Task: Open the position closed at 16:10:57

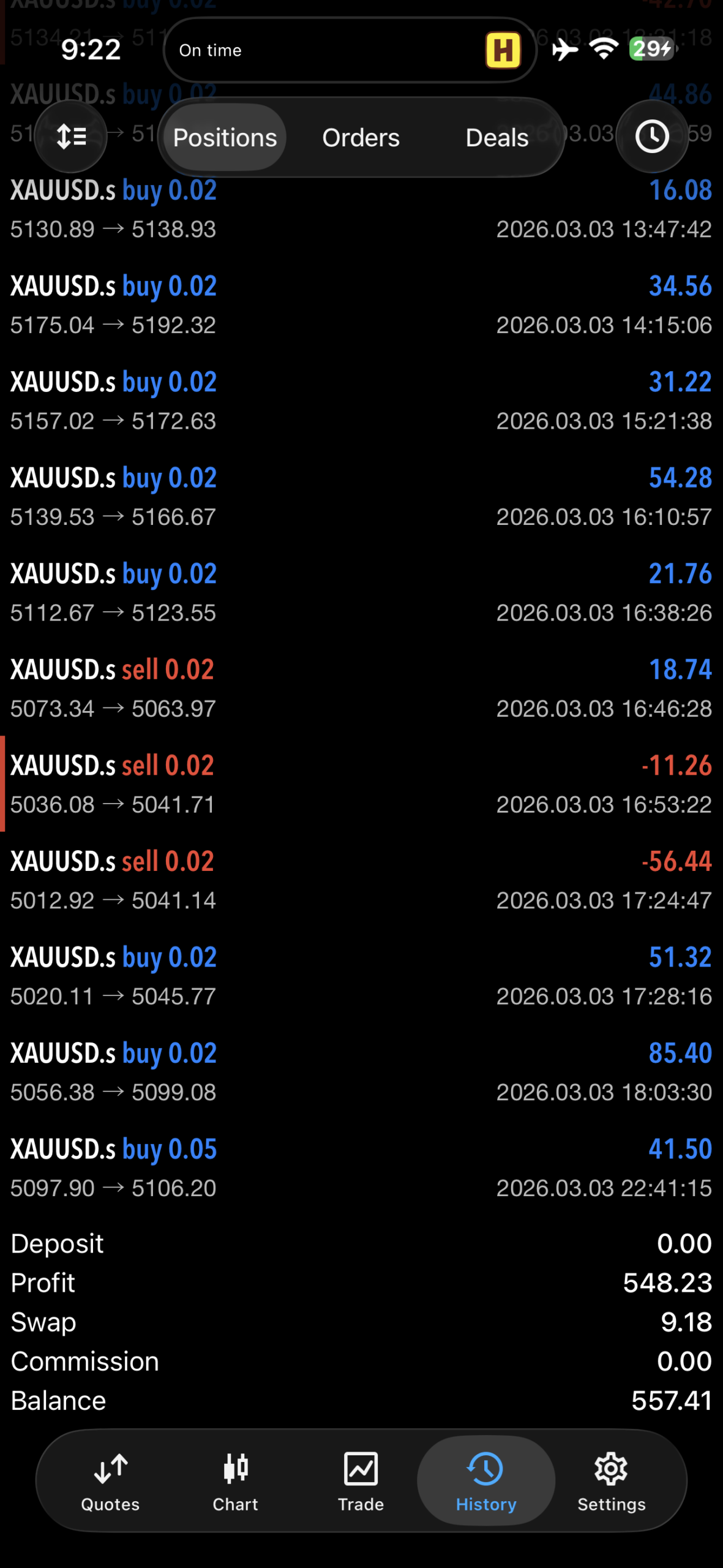Action: tap(361, 497)
